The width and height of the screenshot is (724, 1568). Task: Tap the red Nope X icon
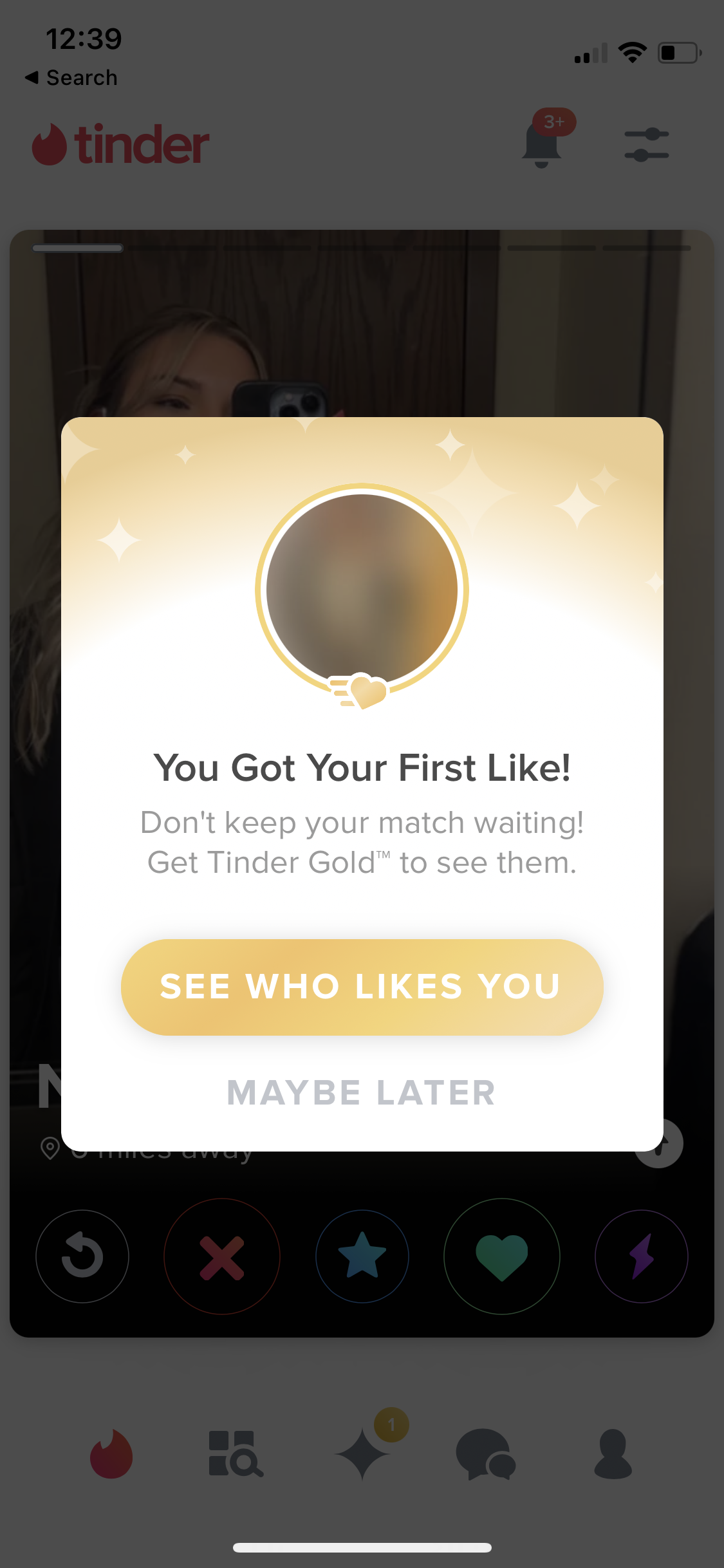(222, 1256)
